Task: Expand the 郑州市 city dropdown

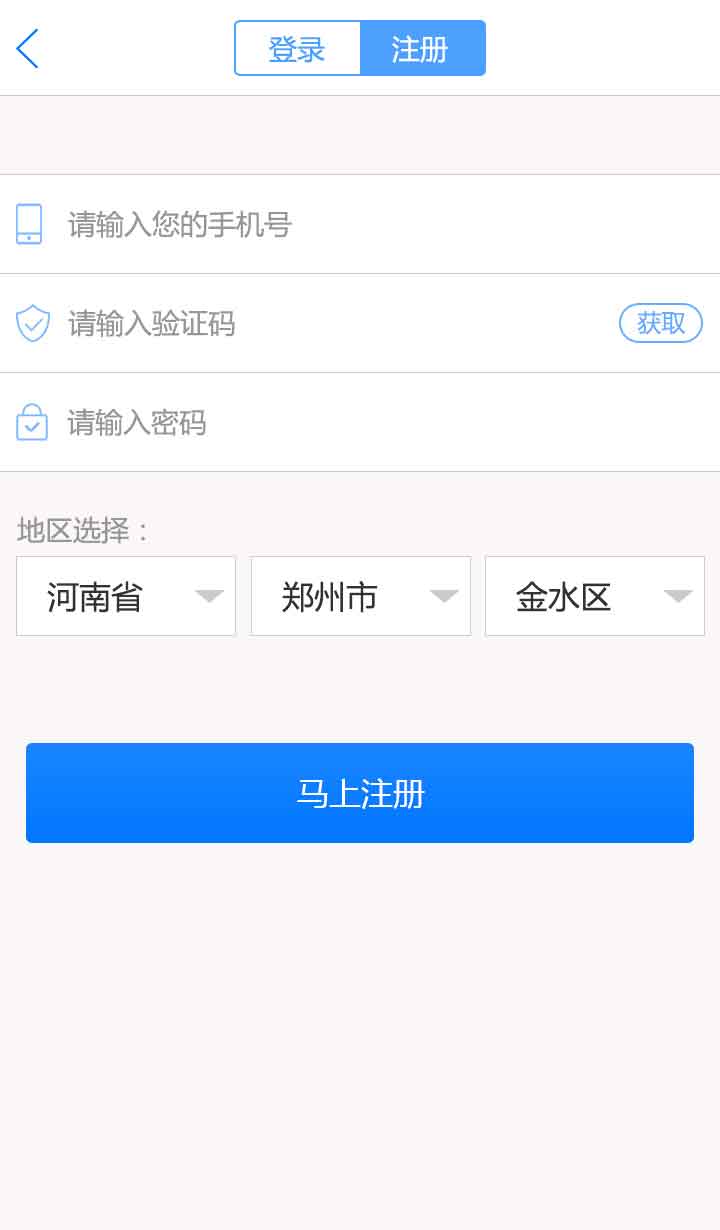Action: (x=360, y=596)
